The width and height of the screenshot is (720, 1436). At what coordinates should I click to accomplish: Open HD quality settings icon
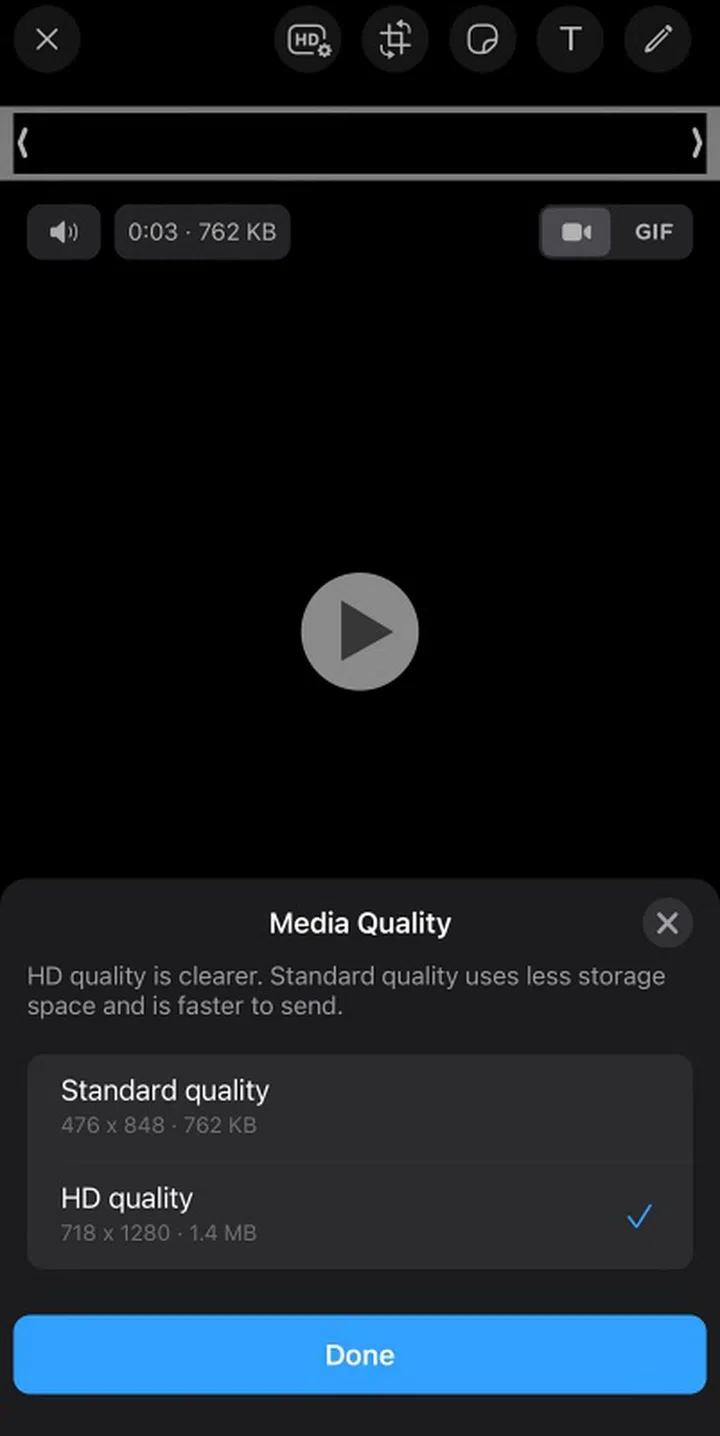click(308, 40)
